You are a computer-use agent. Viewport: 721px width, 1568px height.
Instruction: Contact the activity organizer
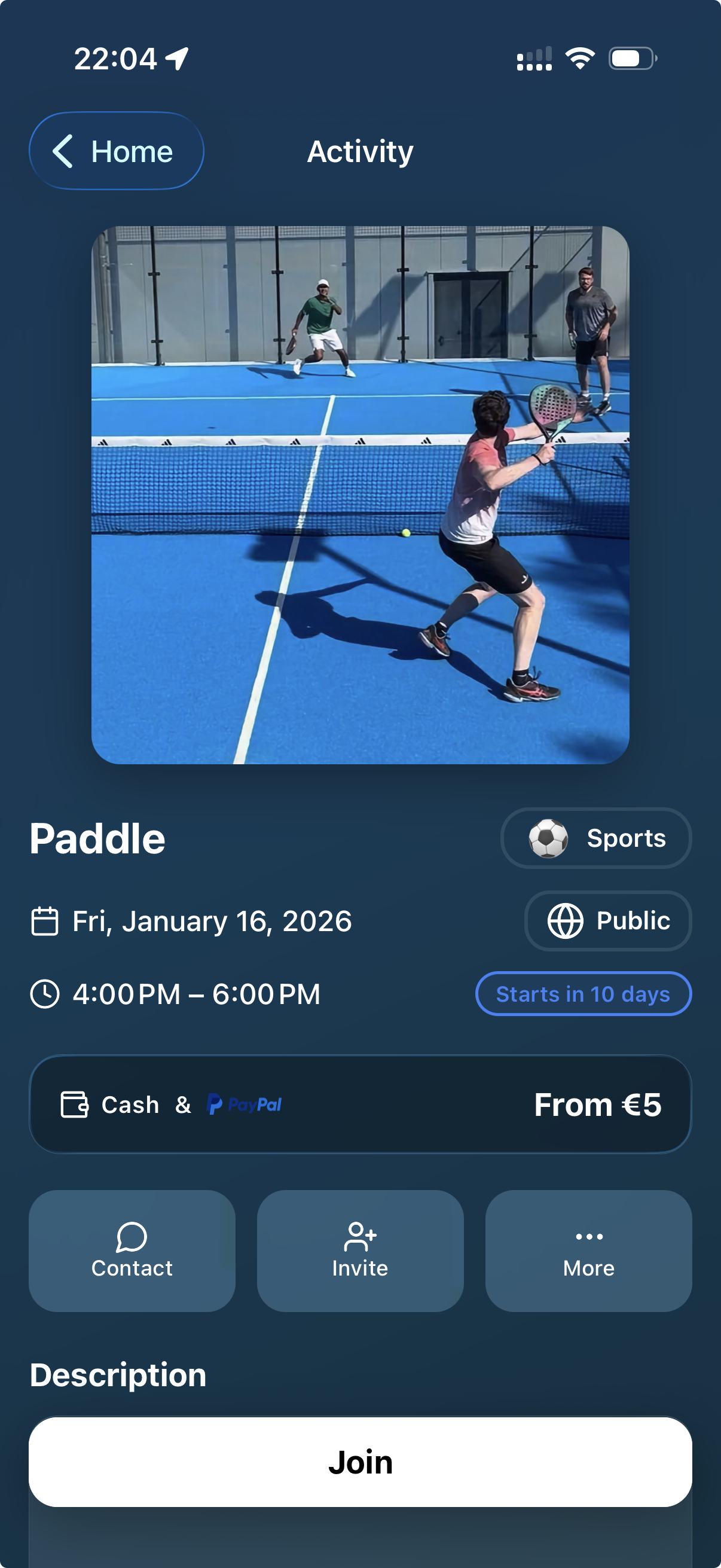point(132,1250)
